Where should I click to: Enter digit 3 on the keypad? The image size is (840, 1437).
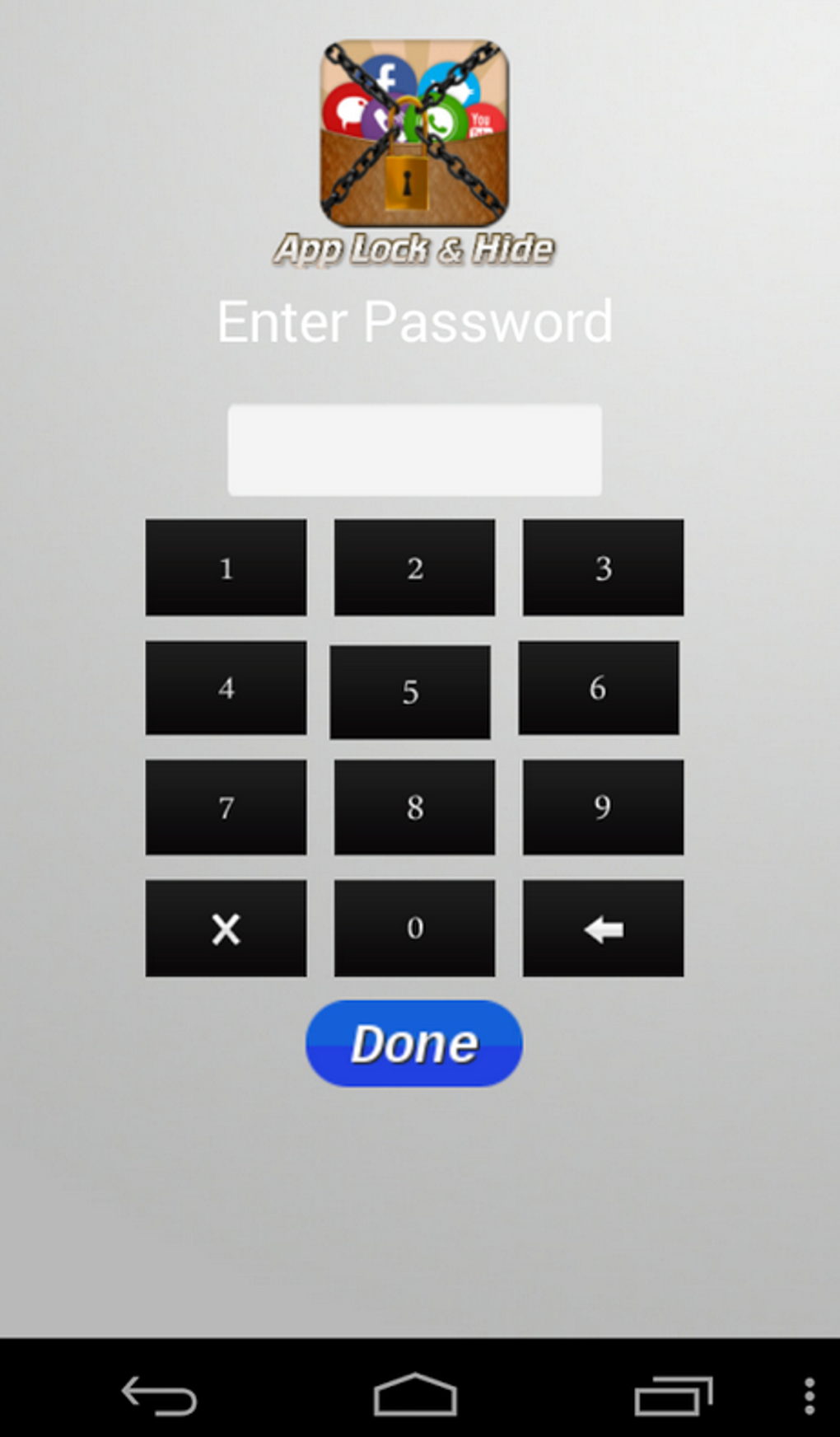[x=603, y=567]
